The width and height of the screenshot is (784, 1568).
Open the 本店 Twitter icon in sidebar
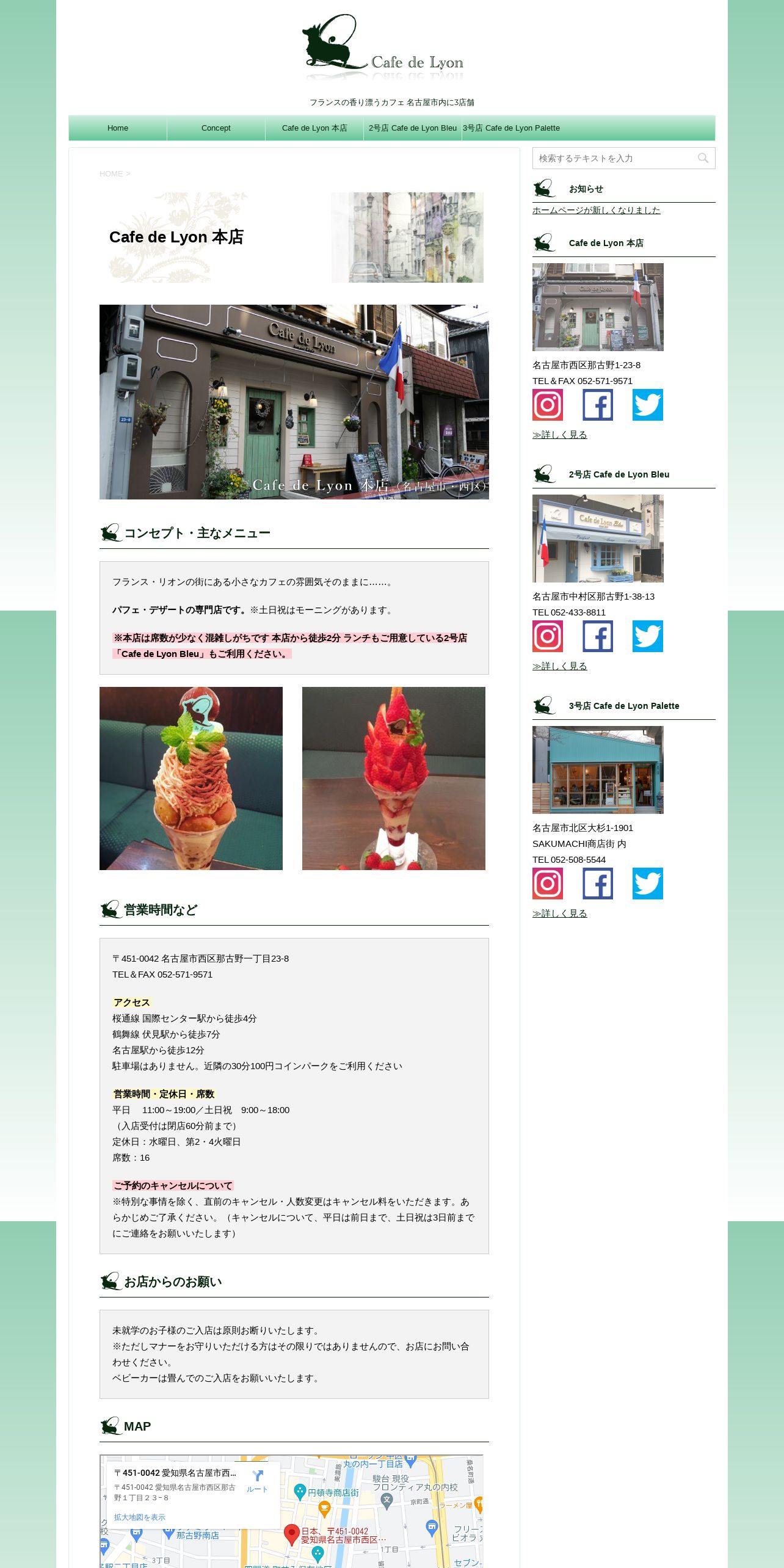(x=648, y=405)
